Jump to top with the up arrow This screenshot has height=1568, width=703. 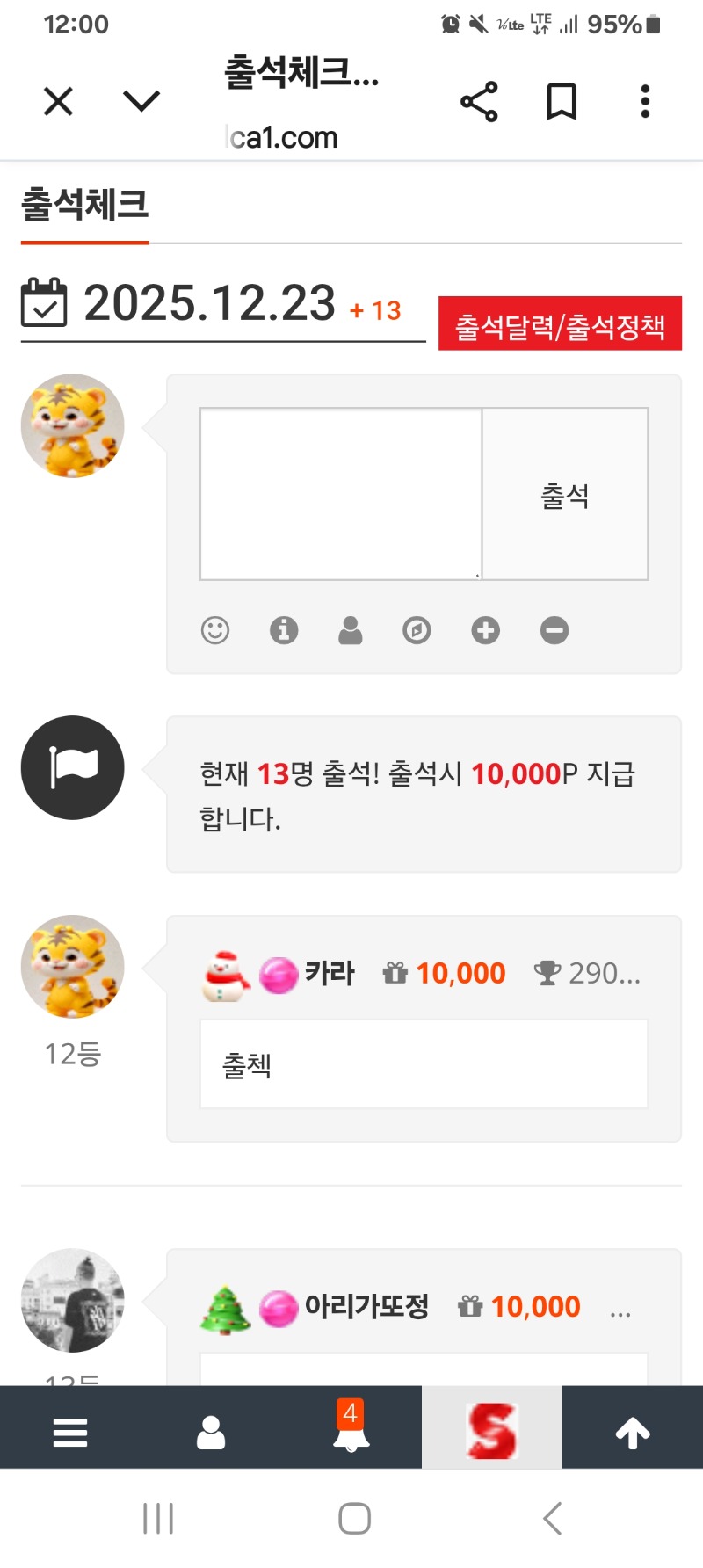[x=633, y=1433]
